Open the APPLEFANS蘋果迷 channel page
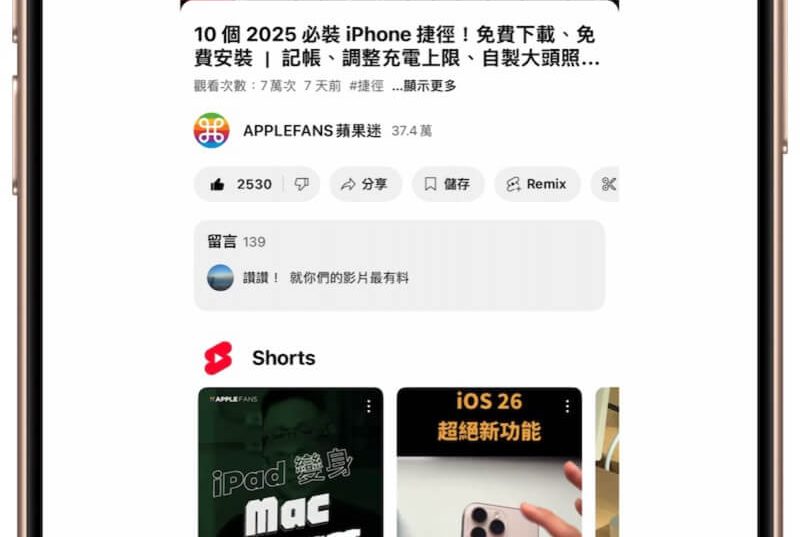This screenshot has width=800, height=537. pos(312,131)
